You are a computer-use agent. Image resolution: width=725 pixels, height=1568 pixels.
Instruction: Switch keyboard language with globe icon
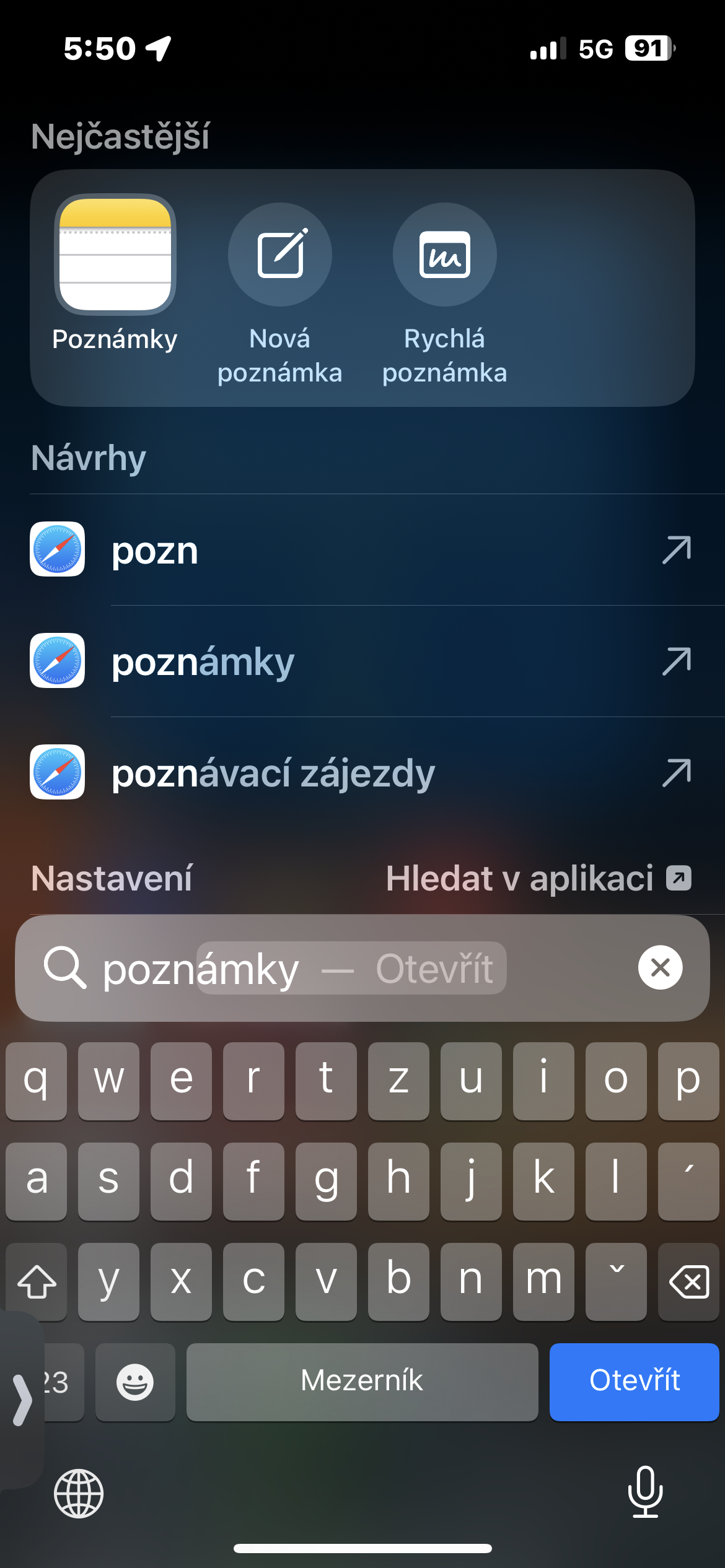(x=79, y=1493)
